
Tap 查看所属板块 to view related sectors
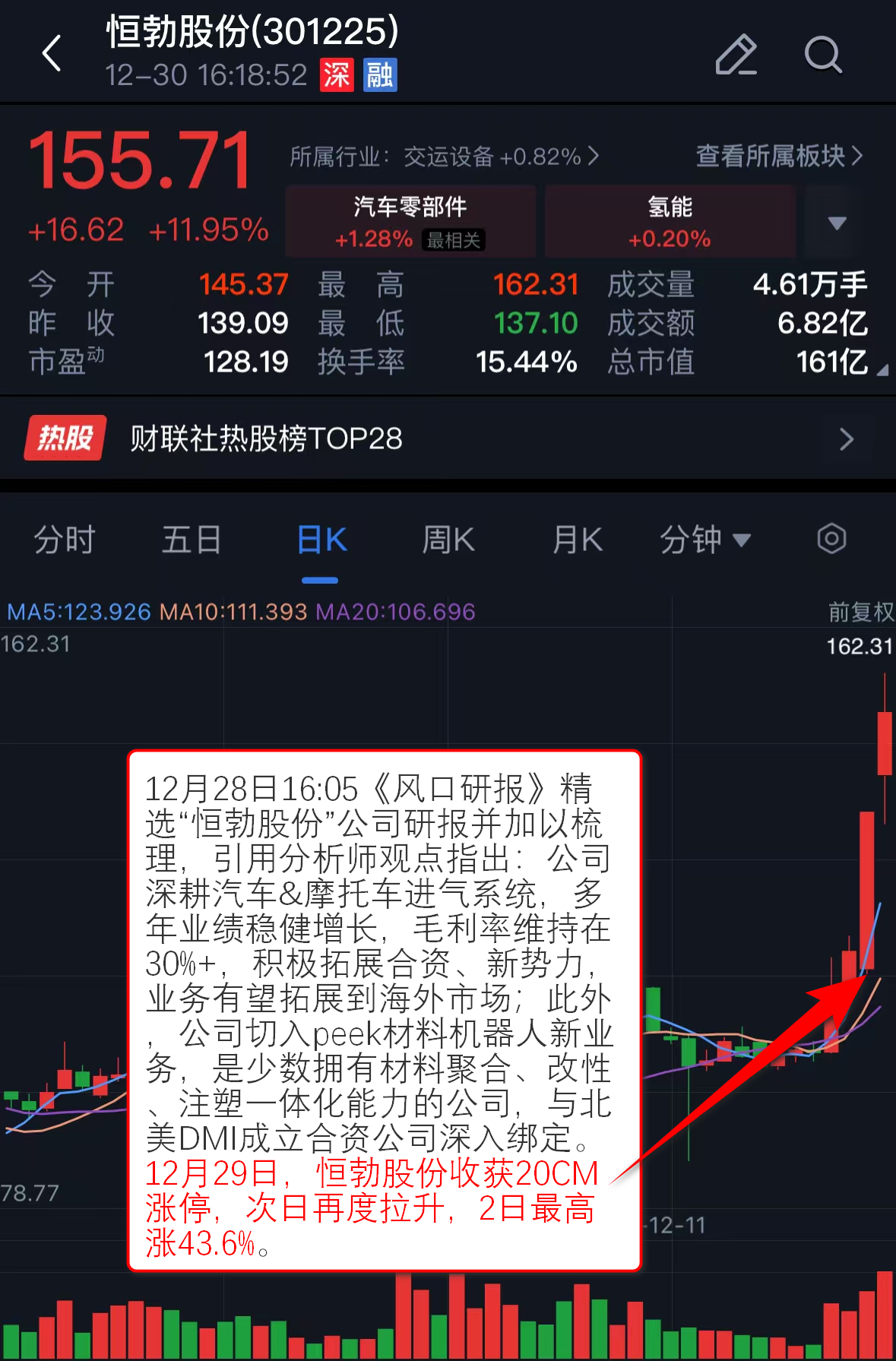click(779, 156)
